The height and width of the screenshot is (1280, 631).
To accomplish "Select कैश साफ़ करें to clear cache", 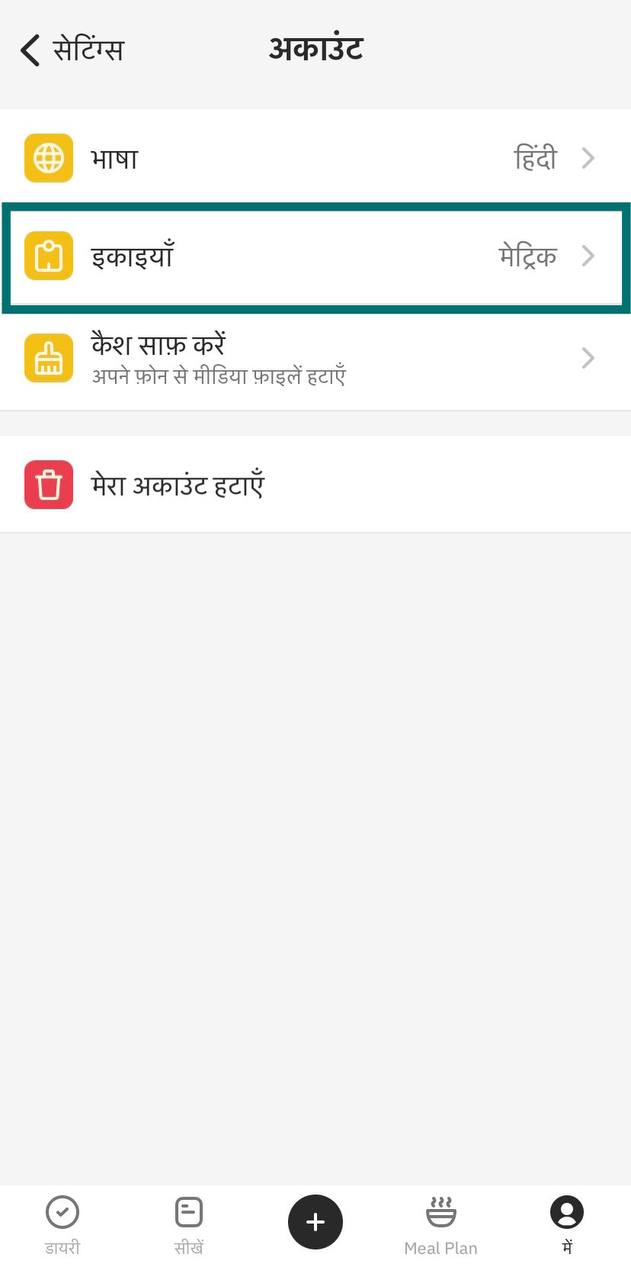I will (315, 358).
